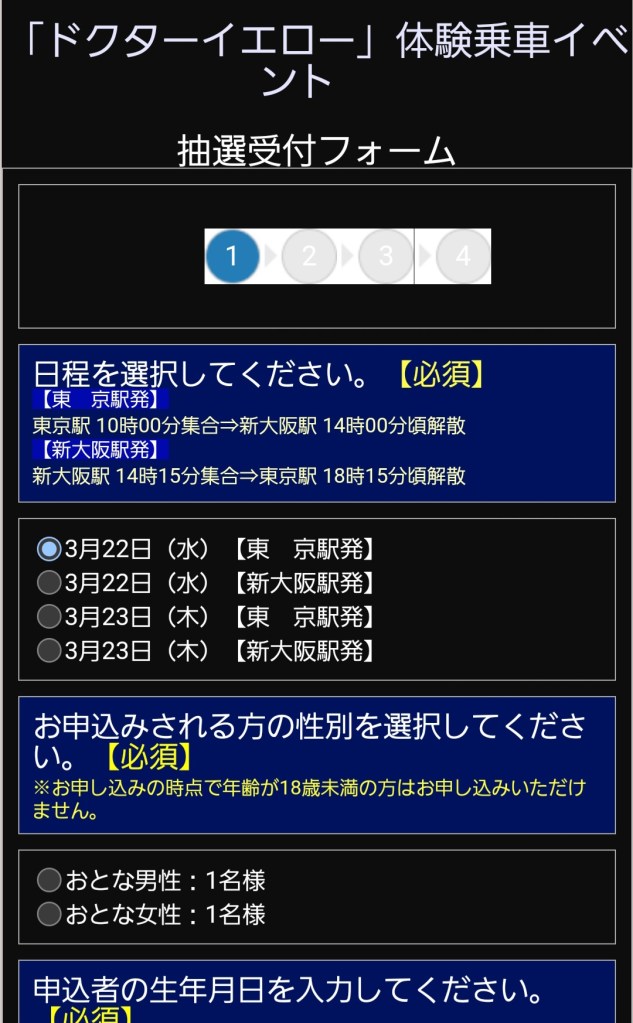The width and height of the screenshot is (633, 1023).
Task: Select おとな男性:1名様 radio button
Action: click(x=49, y=881)
